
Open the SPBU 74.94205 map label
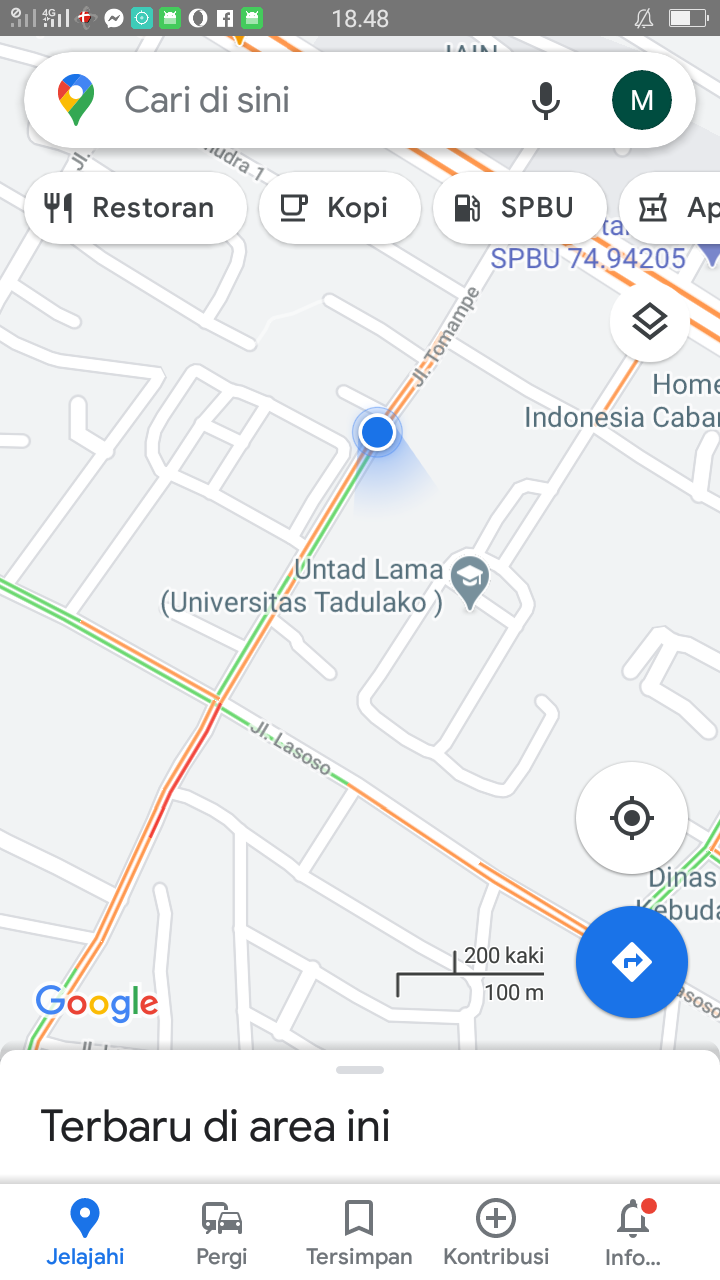(588, 259)
